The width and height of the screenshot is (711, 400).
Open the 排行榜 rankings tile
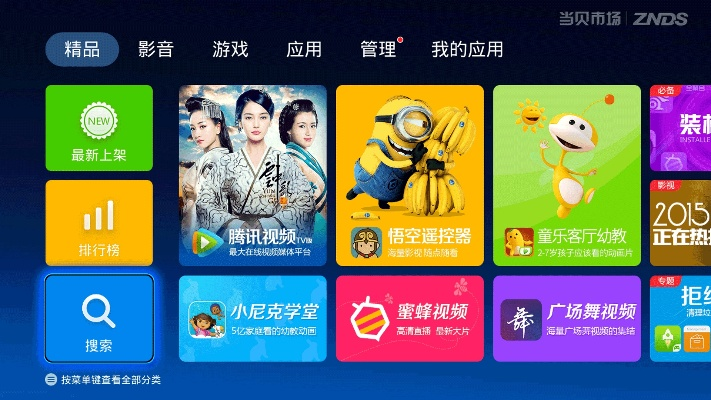(x=99, y=222)
